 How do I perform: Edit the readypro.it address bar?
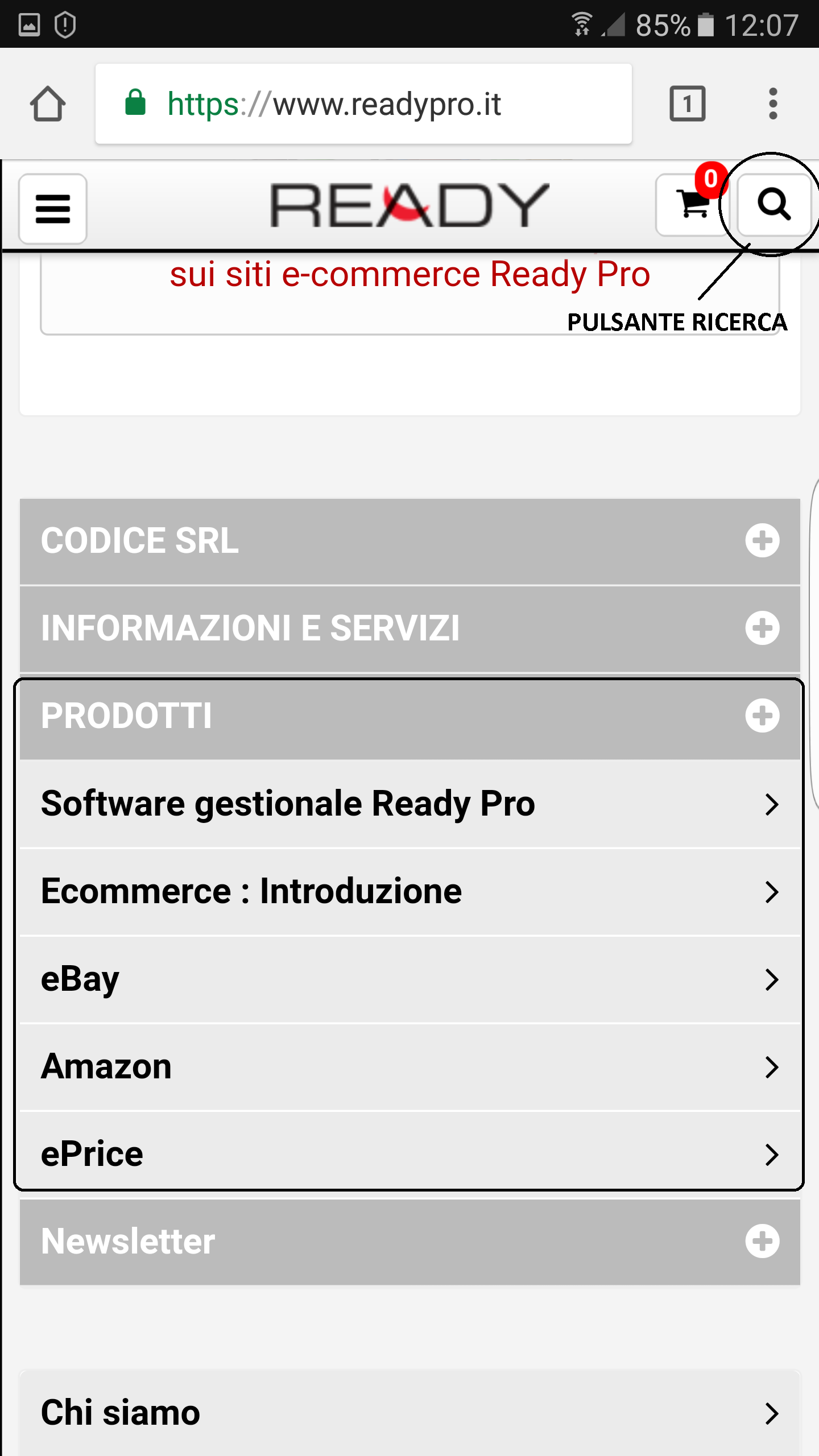[363, 104]
